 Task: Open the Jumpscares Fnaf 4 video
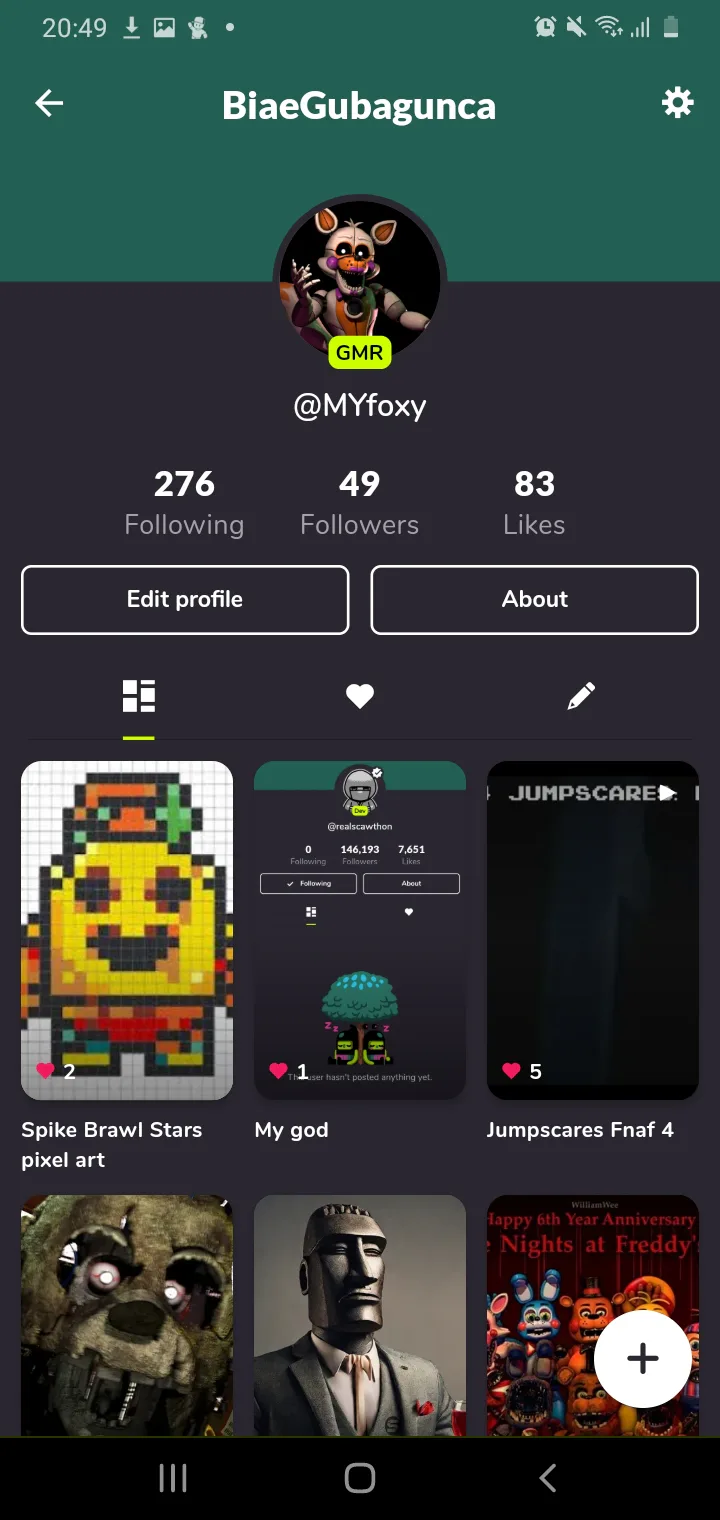tap(592, 930)
